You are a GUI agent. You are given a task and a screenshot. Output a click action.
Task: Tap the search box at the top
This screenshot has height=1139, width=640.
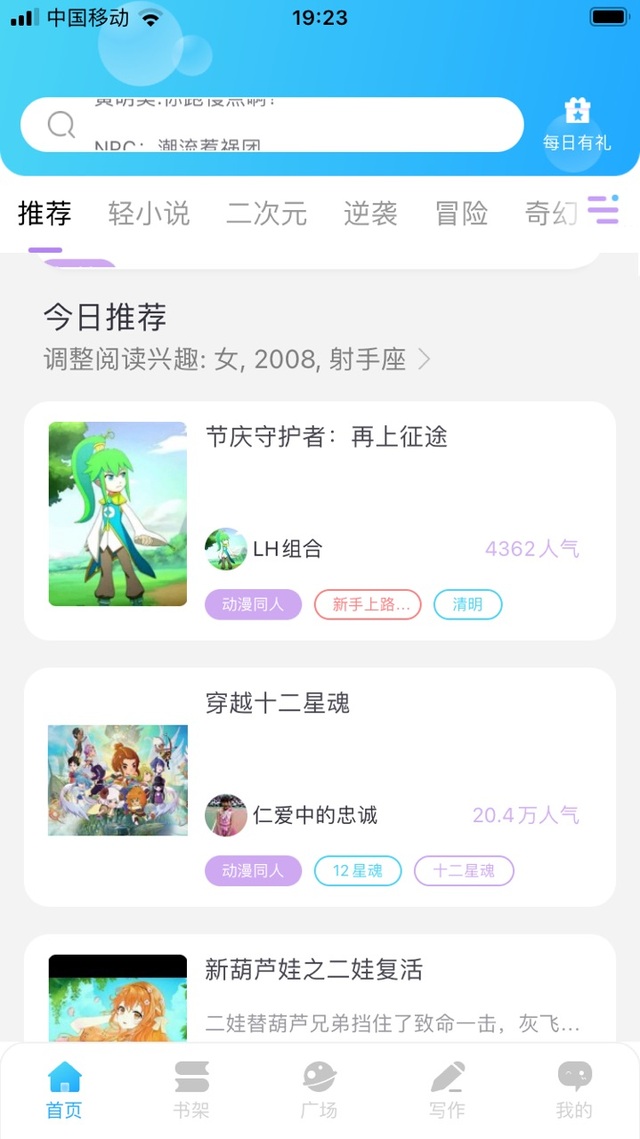click(x=270, y=125)
